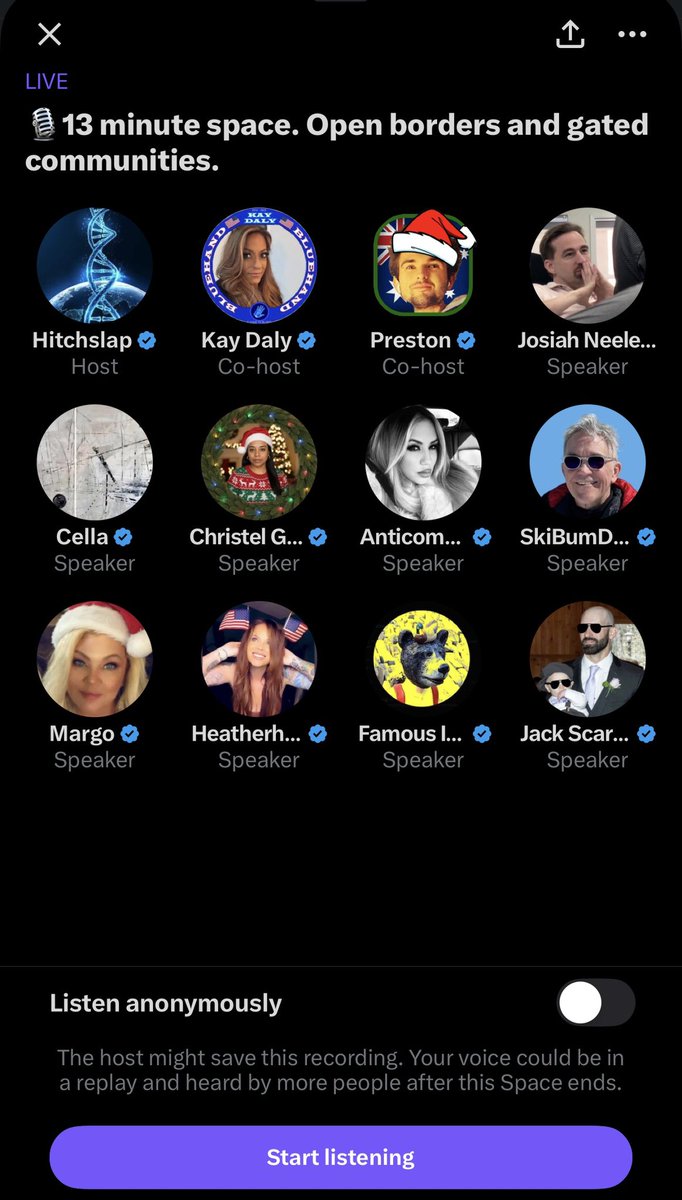This screenshot has height=1200, width=682.
Task: Share this Space
Action: [569, 35]
